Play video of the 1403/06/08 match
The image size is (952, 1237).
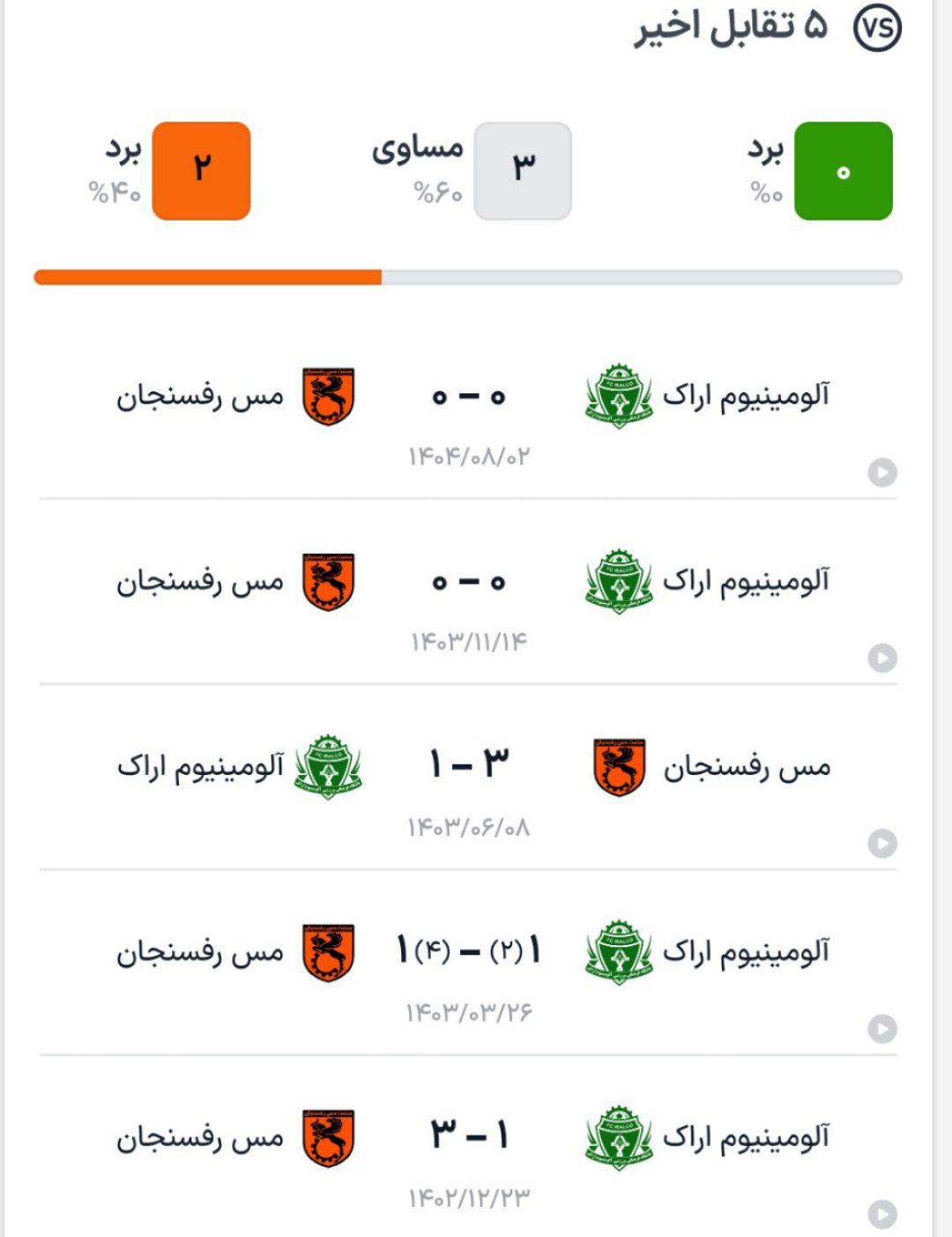coord(881,844)
